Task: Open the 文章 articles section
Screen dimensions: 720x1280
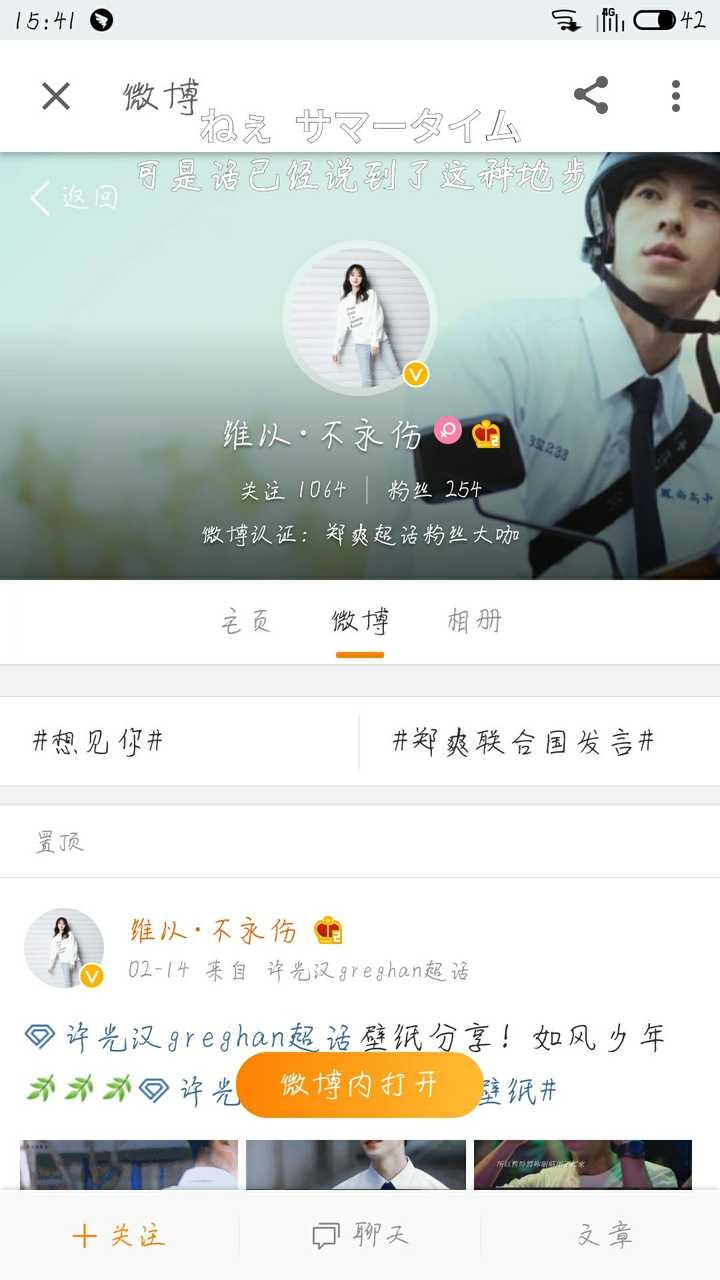Action: point(604,1236)
